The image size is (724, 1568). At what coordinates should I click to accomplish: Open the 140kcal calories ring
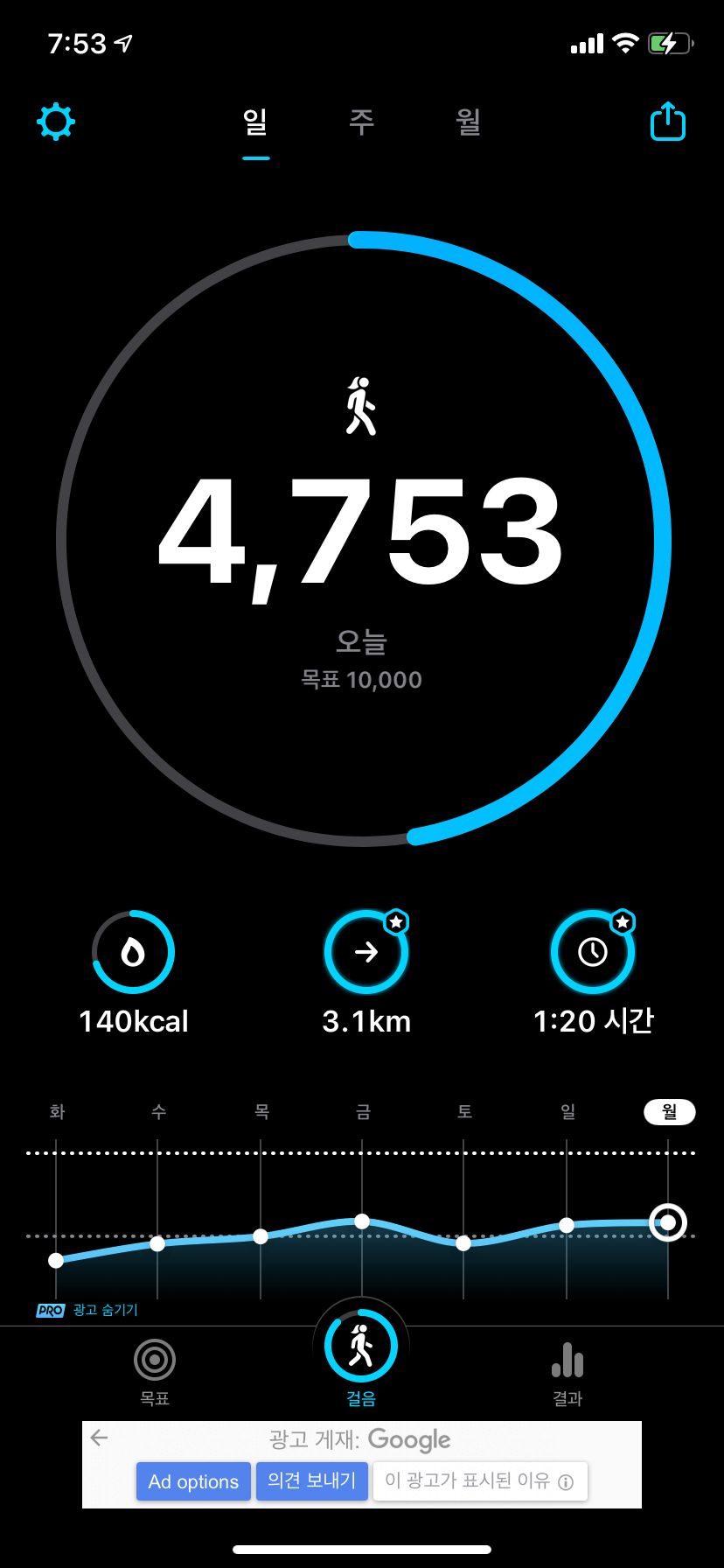pyautogui.click(x=133, y=952)
